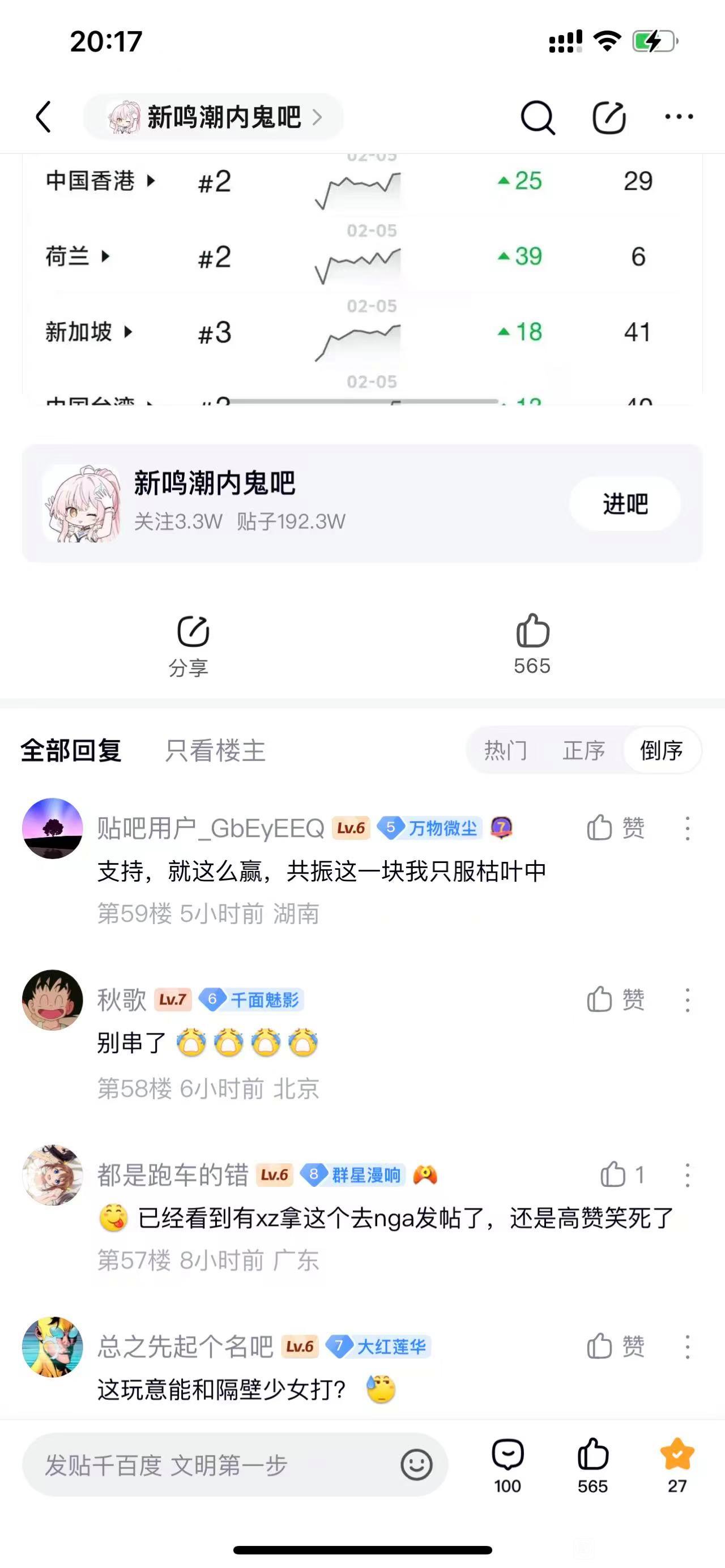
Task: Like the post with the 565 thumbs-up under it
Action: (532, 644)
